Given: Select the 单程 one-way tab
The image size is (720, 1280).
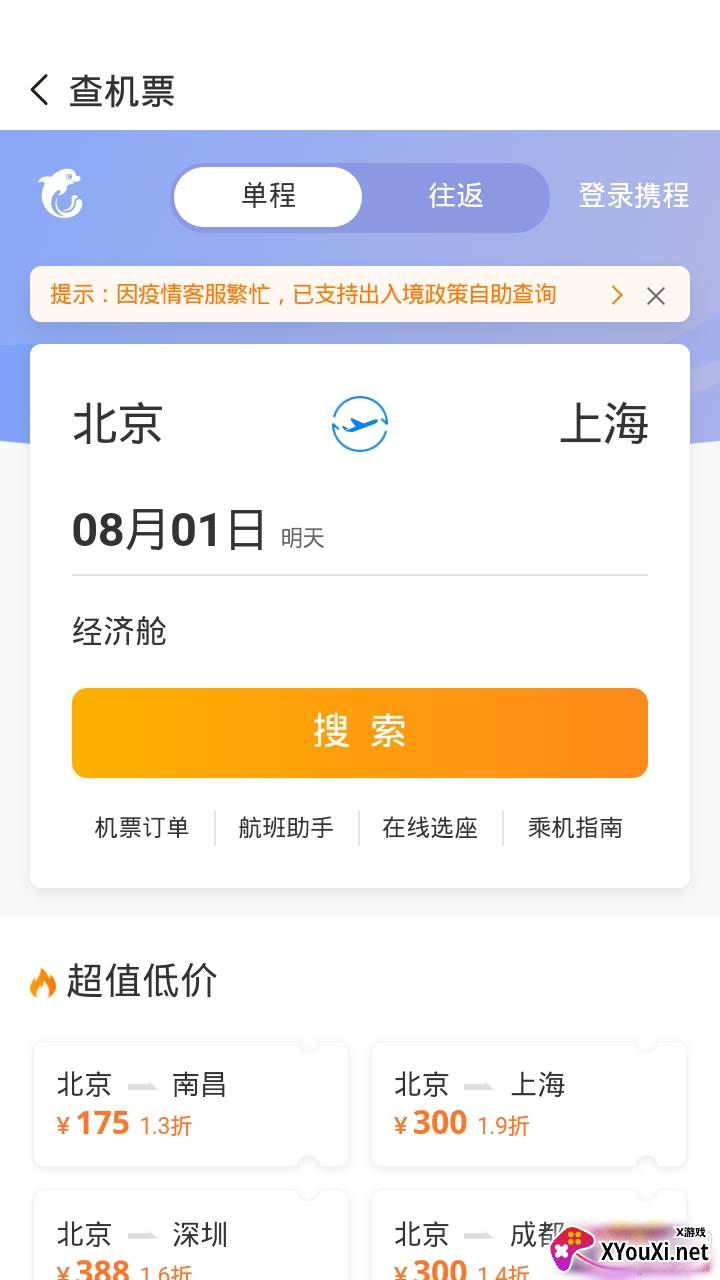Looking at the screenshot, I should [x=268, y=196].
